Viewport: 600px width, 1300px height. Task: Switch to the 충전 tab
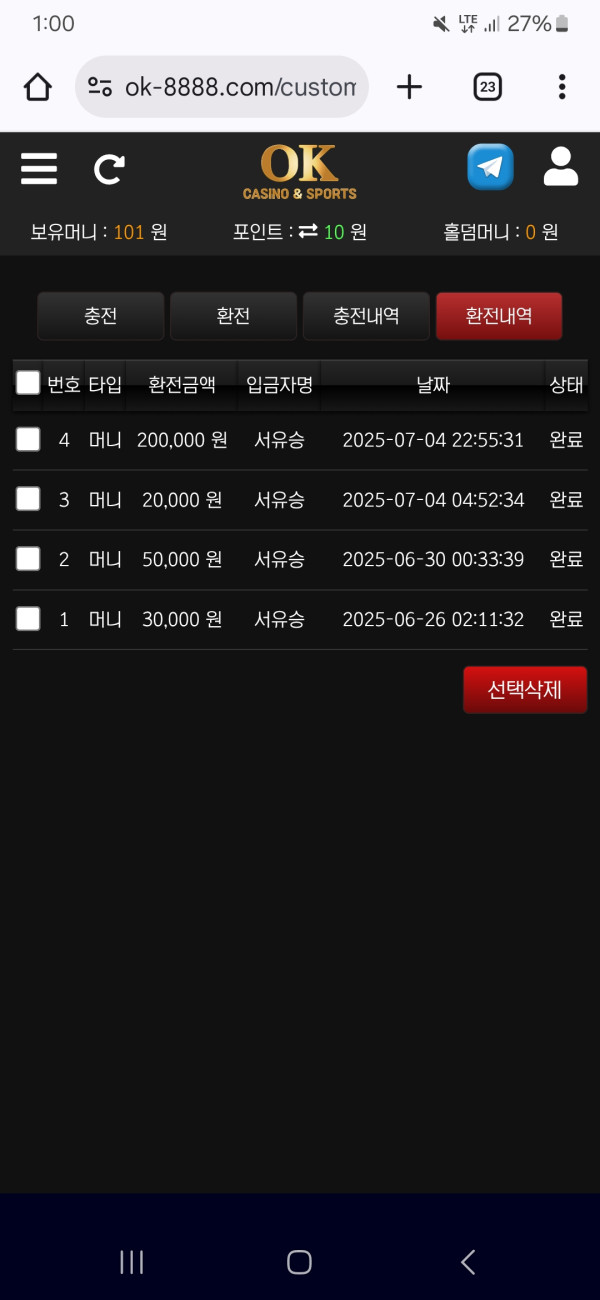tap(101, 316)
